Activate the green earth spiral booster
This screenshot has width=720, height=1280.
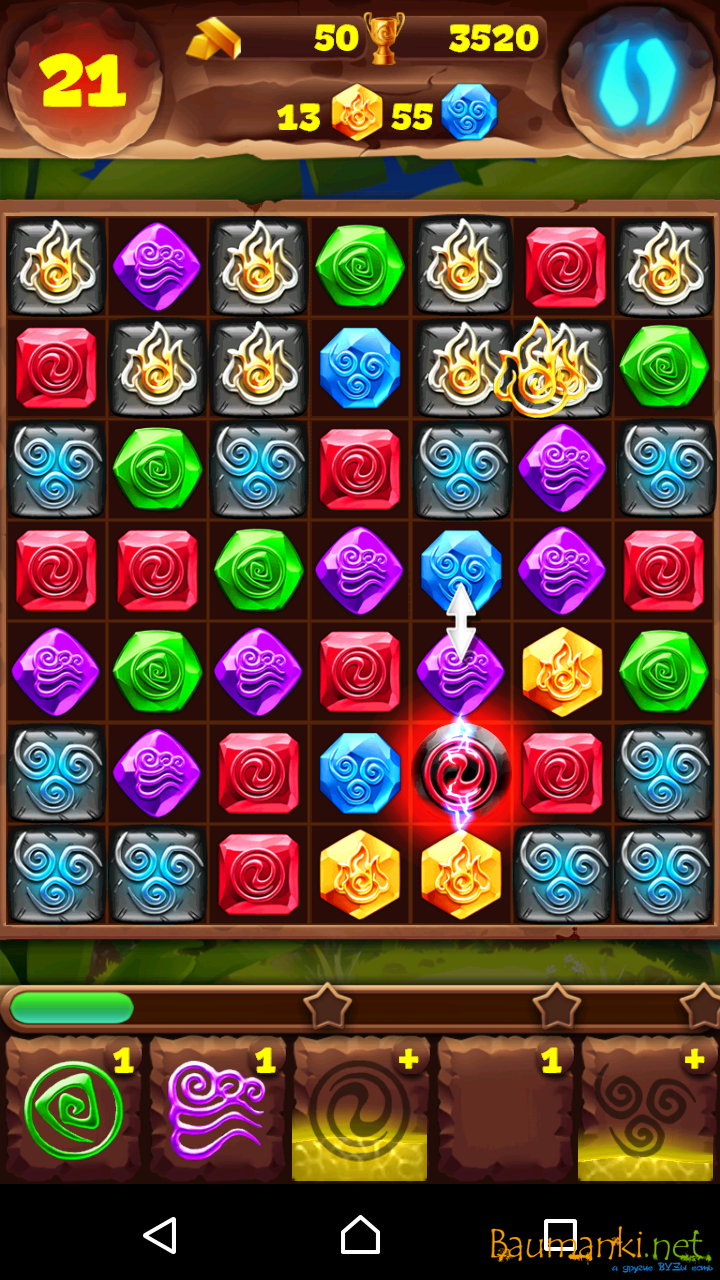click(x=73, y=1110)
